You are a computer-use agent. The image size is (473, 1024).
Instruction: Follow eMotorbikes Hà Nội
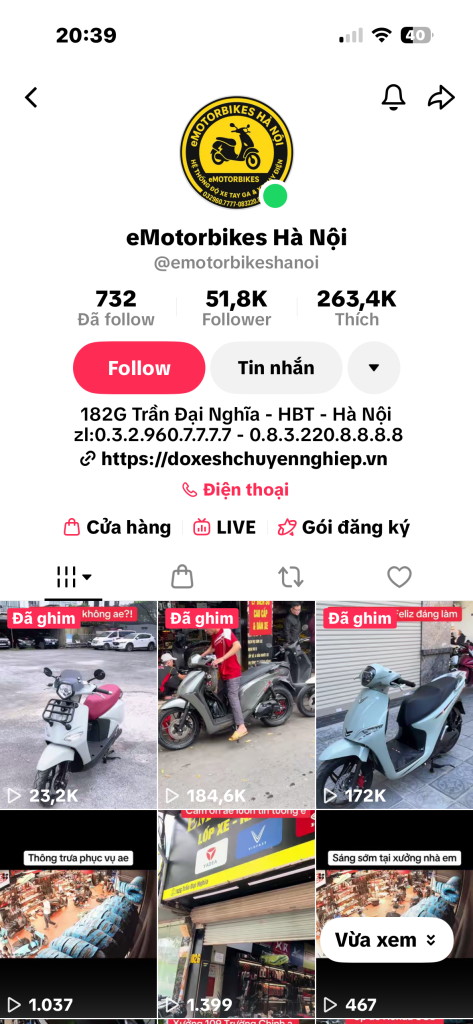[x=139, y=368]
